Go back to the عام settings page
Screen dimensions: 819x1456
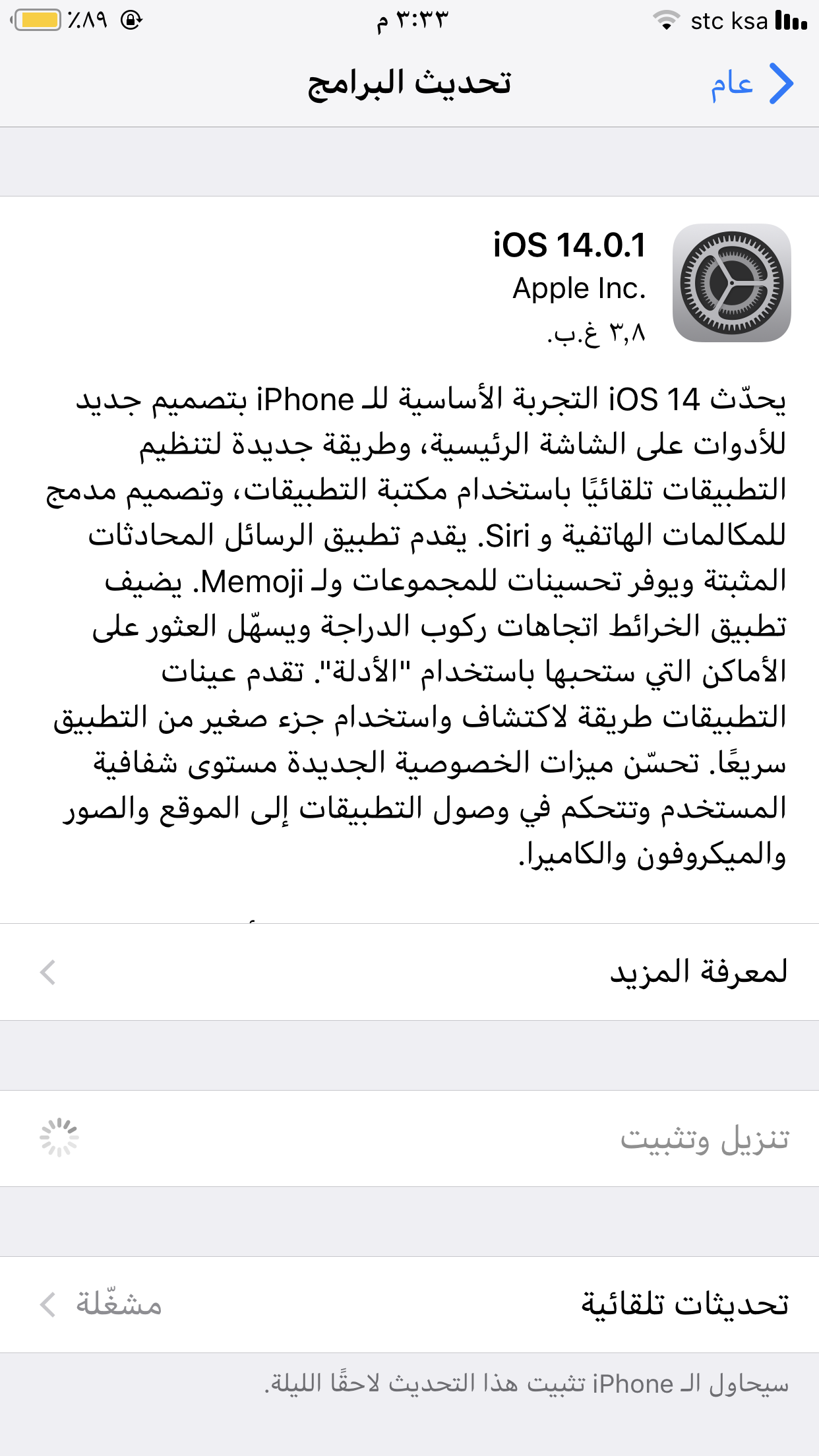tap(752, 84)
